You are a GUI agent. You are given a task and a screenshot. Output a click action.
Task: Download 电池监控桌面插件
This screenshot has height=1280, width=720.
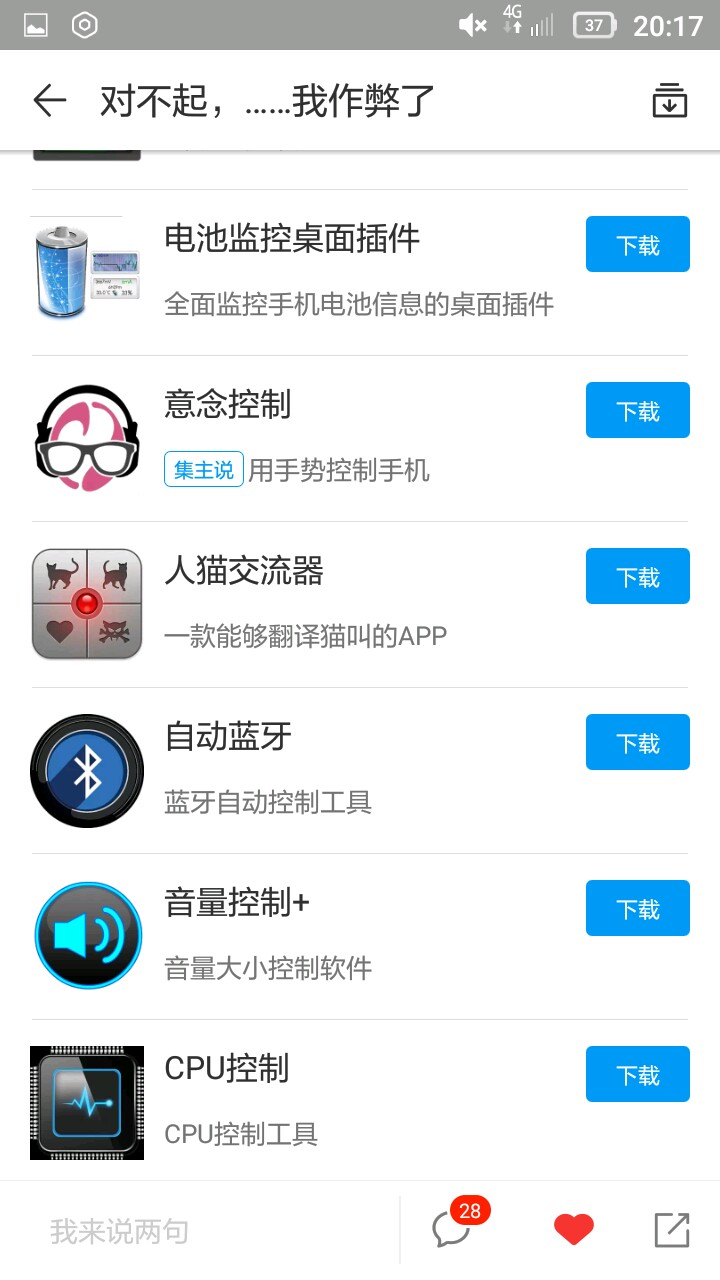637,244
